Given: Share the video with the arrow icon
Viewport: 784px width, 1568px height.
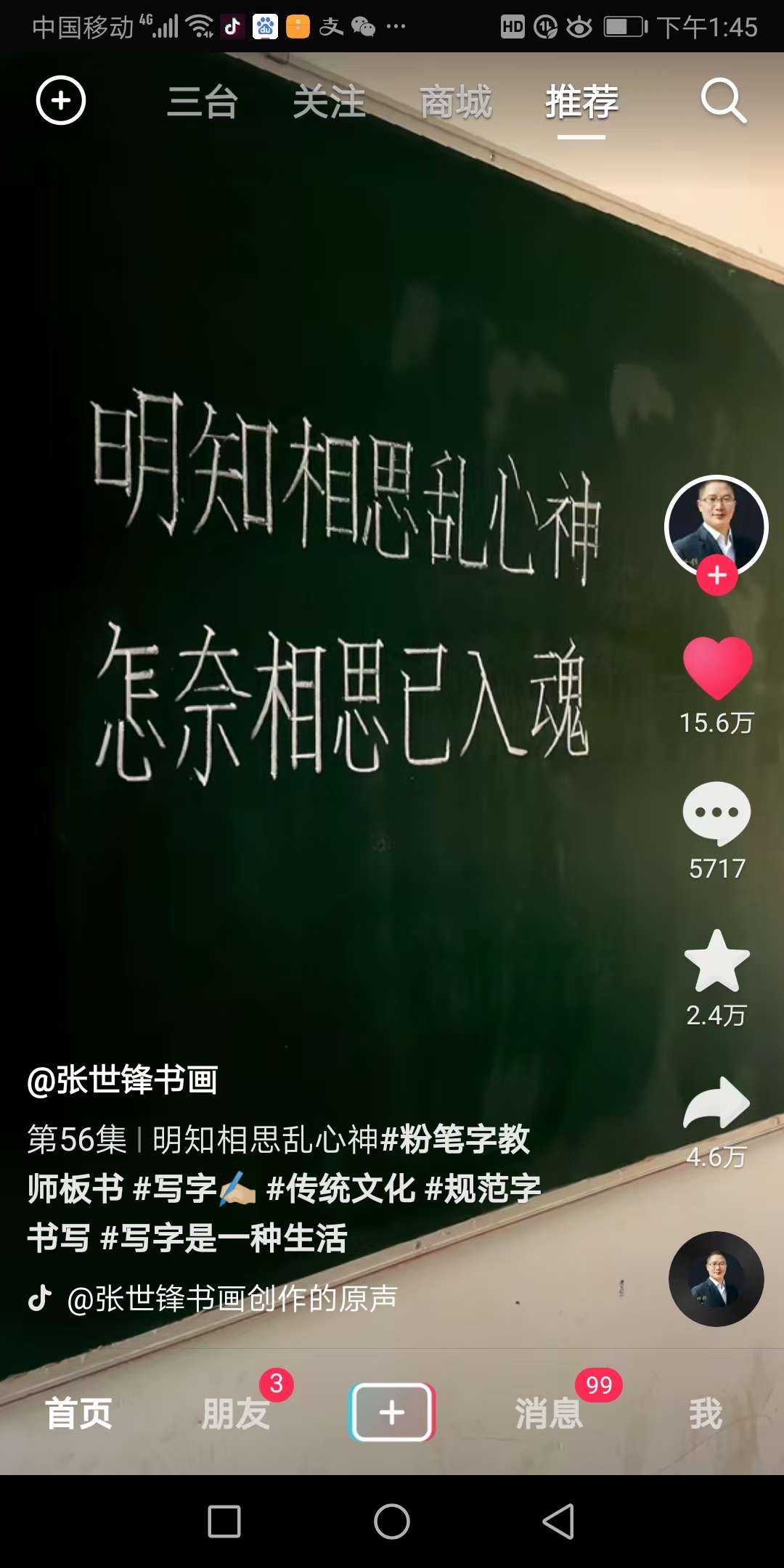Looking at the screenshot, I should [717, 1103].
